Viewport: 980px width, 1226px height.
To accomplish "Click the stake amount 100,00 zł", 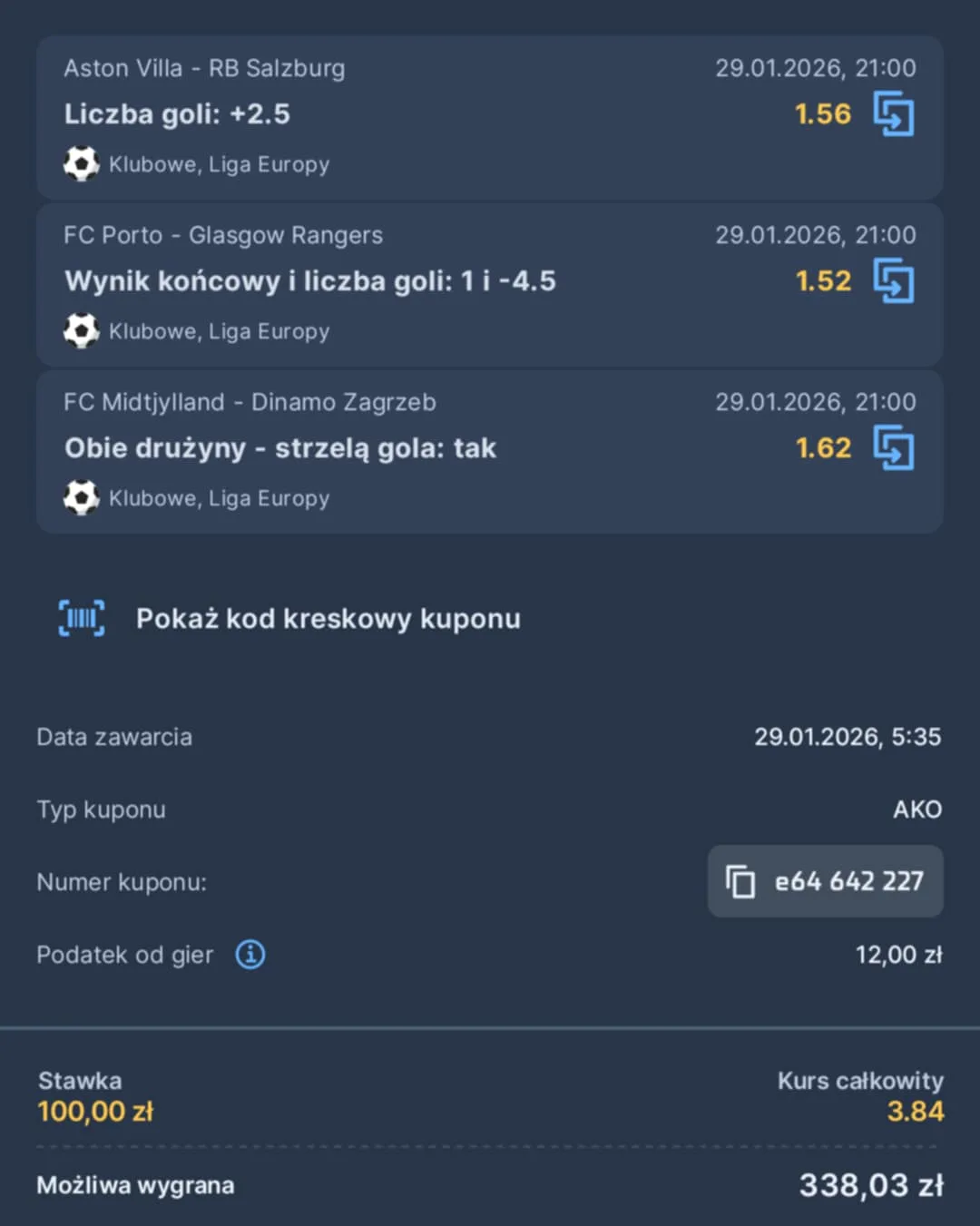I will coord(96,1111).
